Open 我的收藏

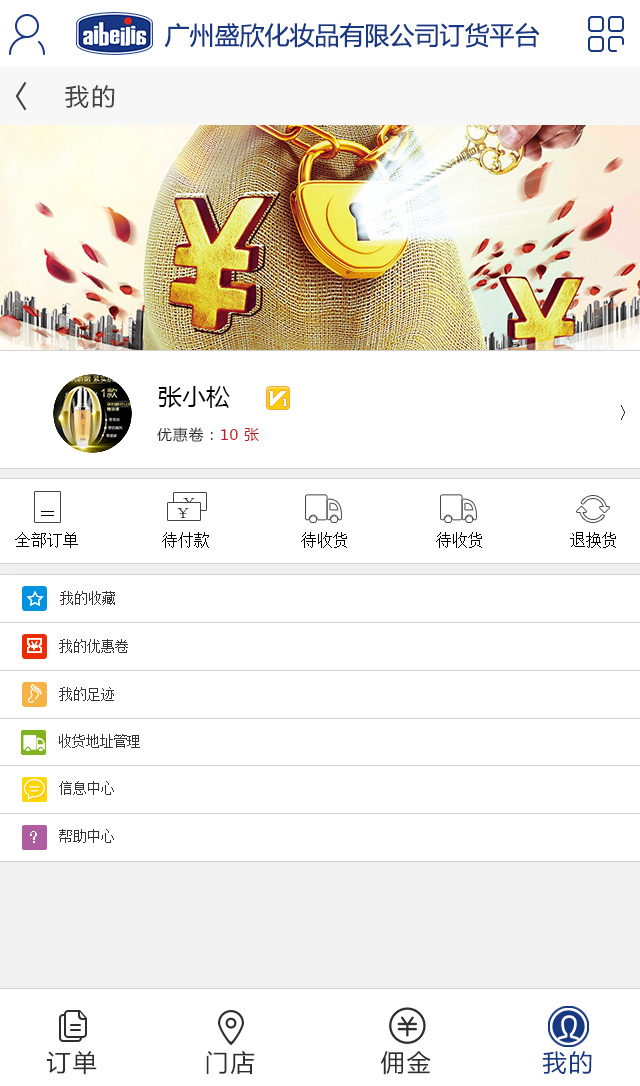(87, 598)
